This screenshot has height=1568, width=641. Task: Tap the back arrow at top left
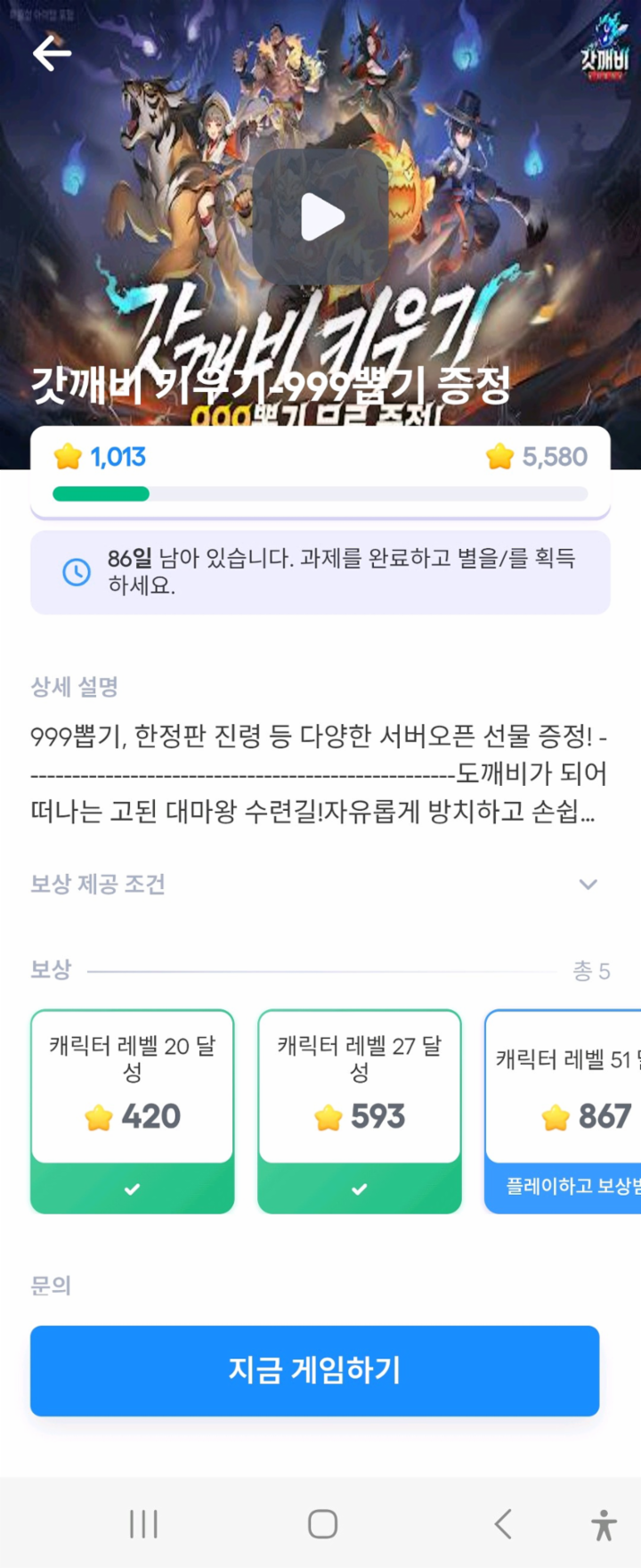[x=52, y=52]
